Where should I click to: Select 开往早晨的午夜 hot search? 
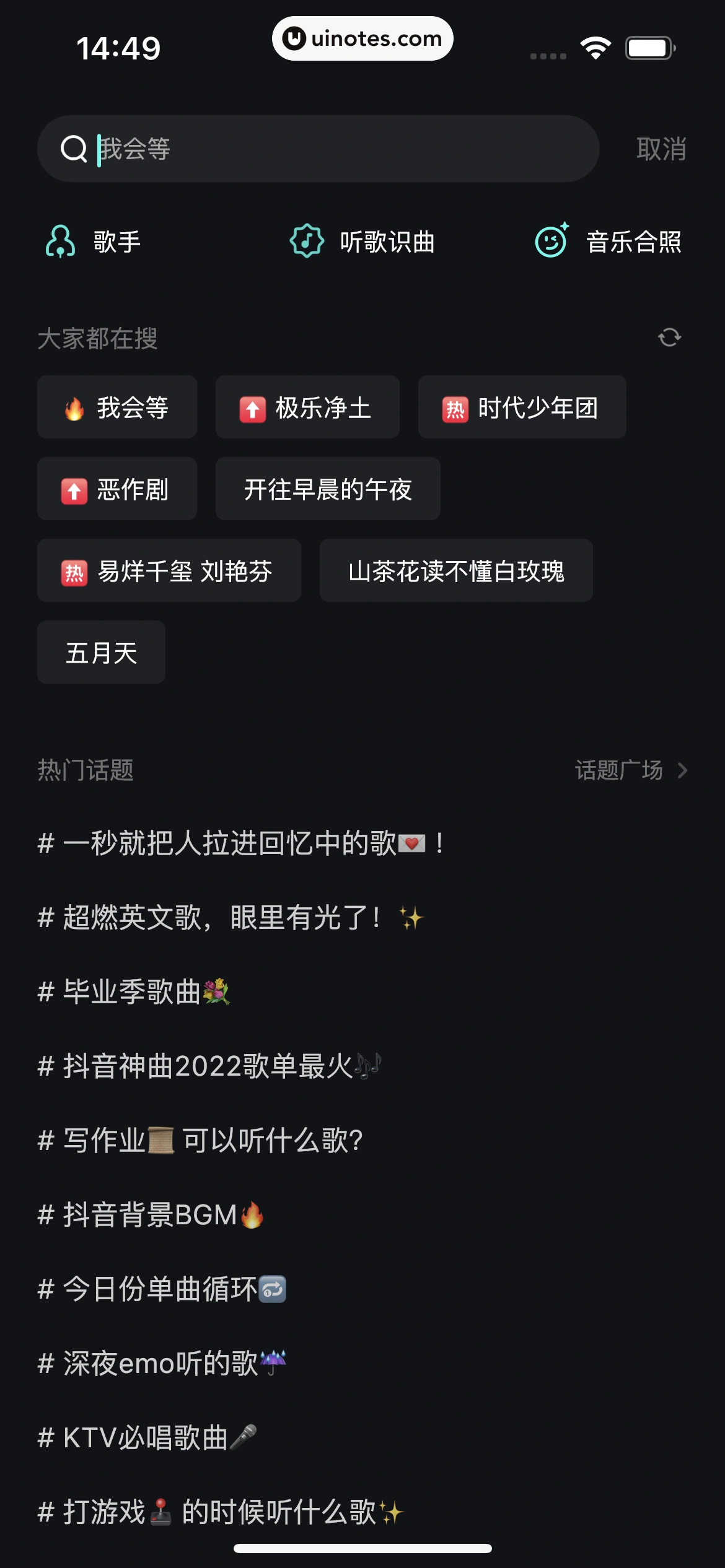(x=327, y=489)
